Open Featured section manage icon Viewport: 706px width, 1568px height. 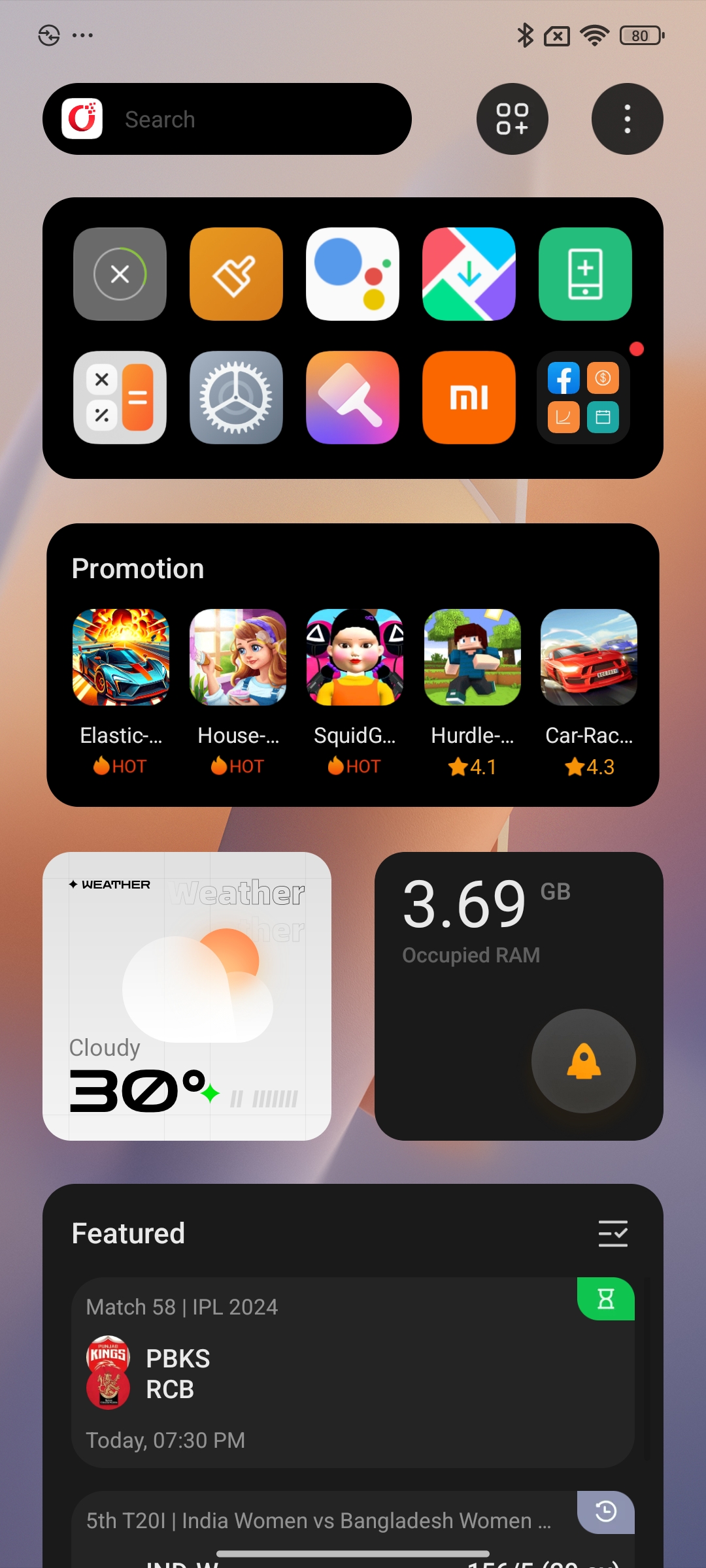[x=613, y=1233]
